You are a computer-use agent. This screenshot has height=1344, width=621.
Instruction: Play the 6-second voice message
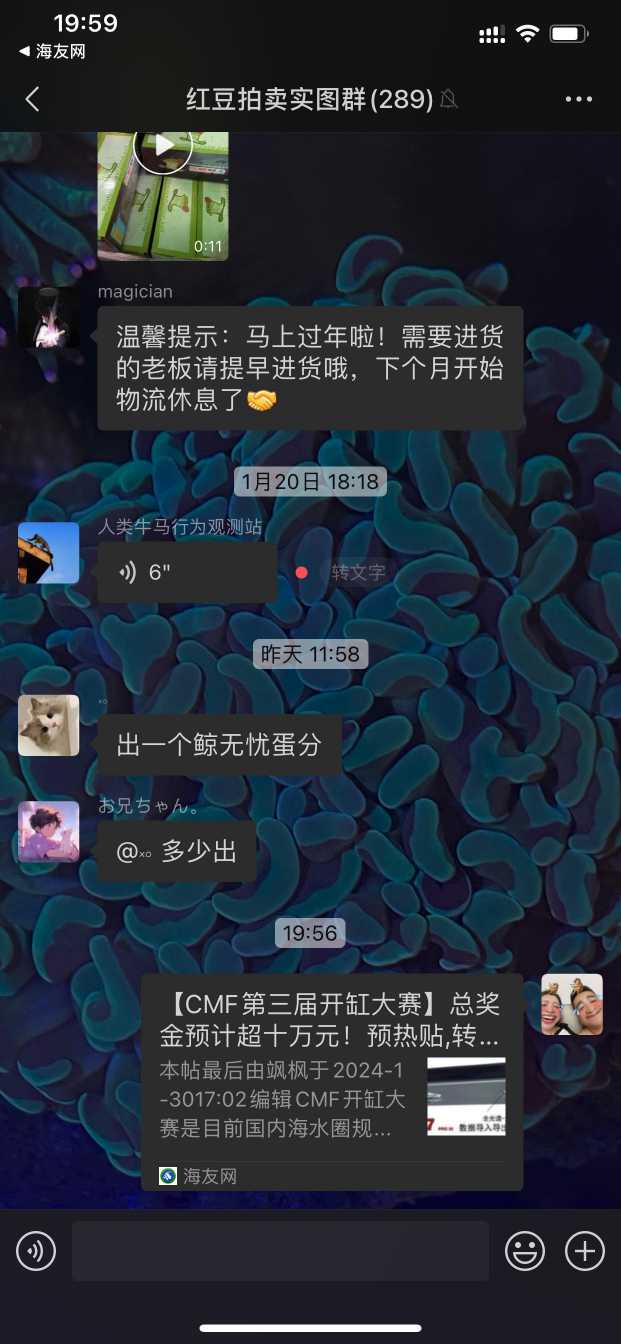(x=186, y=572)
